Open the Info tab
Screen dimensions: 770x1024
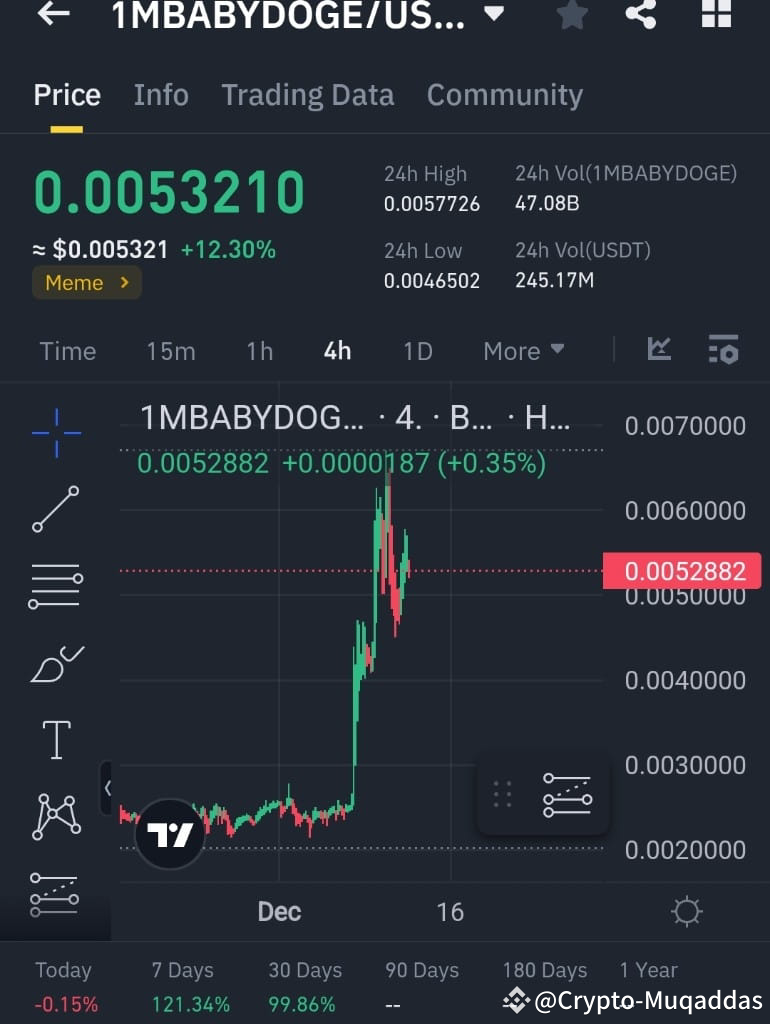pos(160,94)
